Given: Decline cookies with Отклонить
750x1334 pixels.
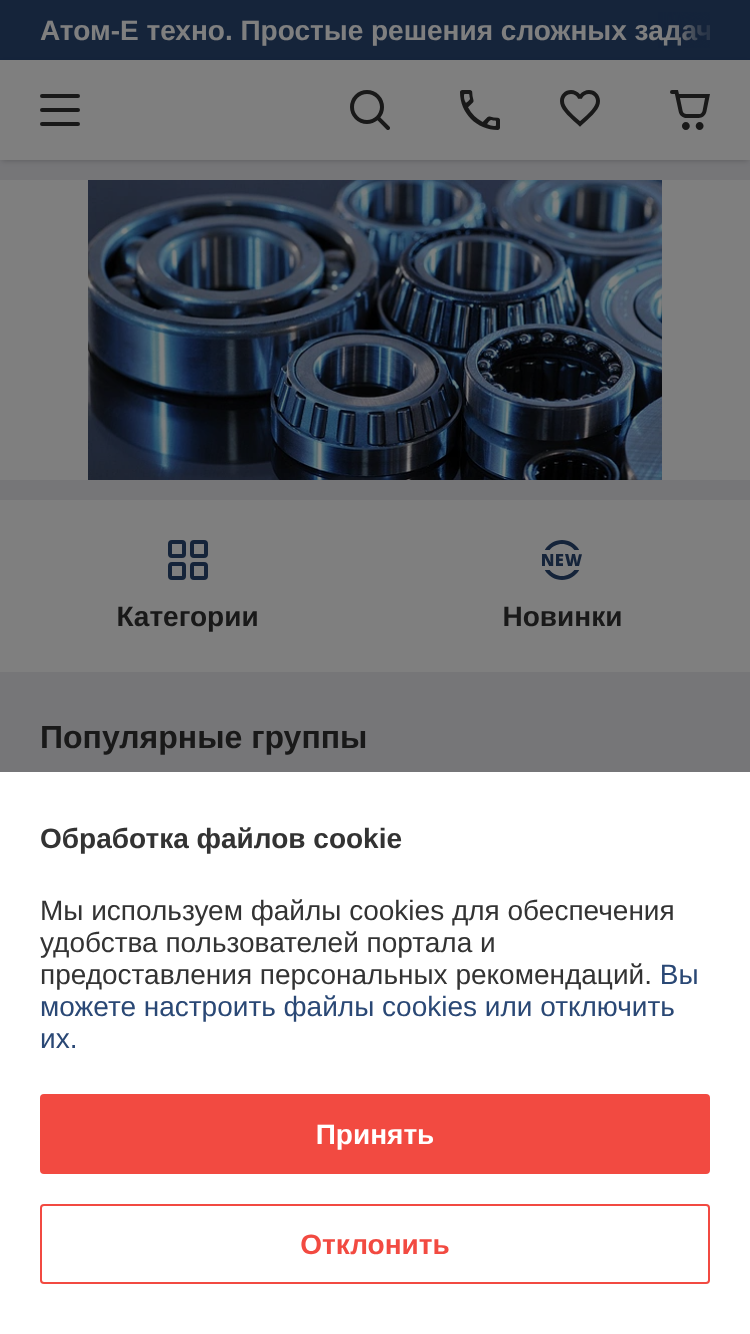Looking at the screenshot, I should coord(375,1244).
